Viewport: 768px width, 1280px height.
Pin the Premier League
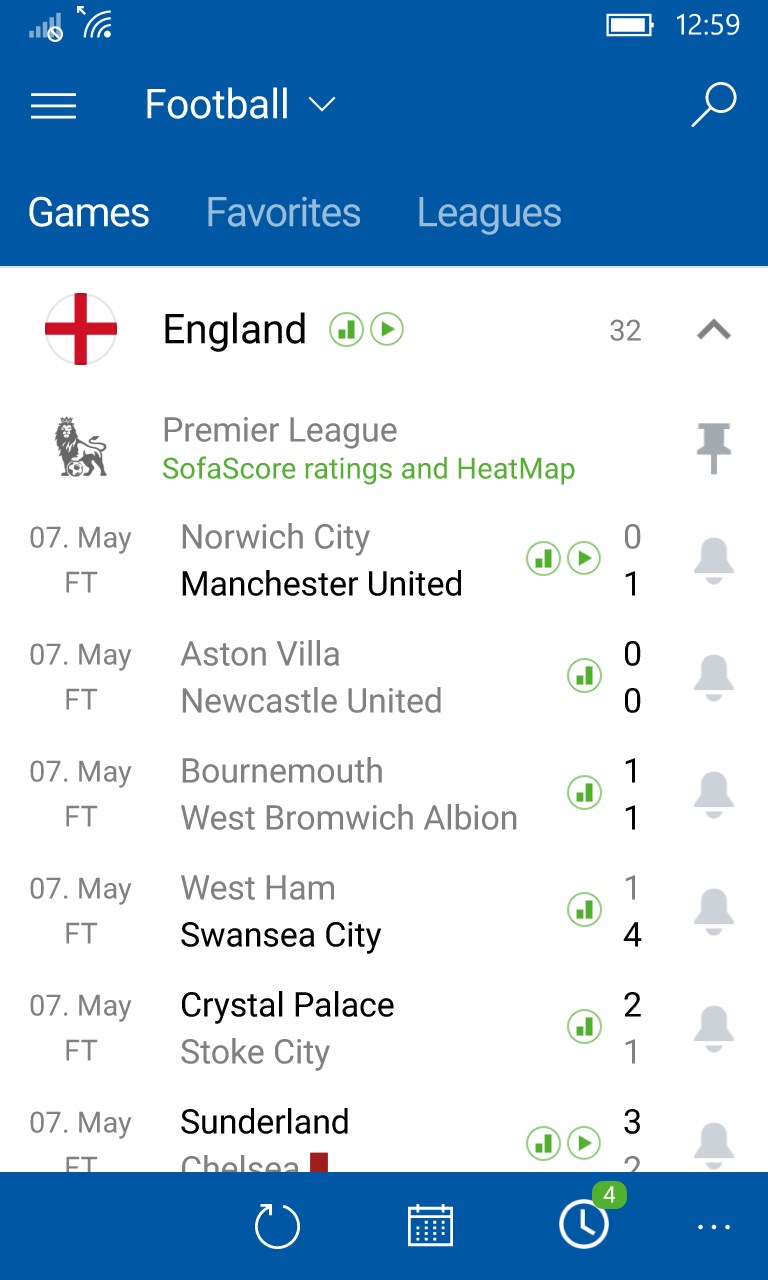point(713,448)
